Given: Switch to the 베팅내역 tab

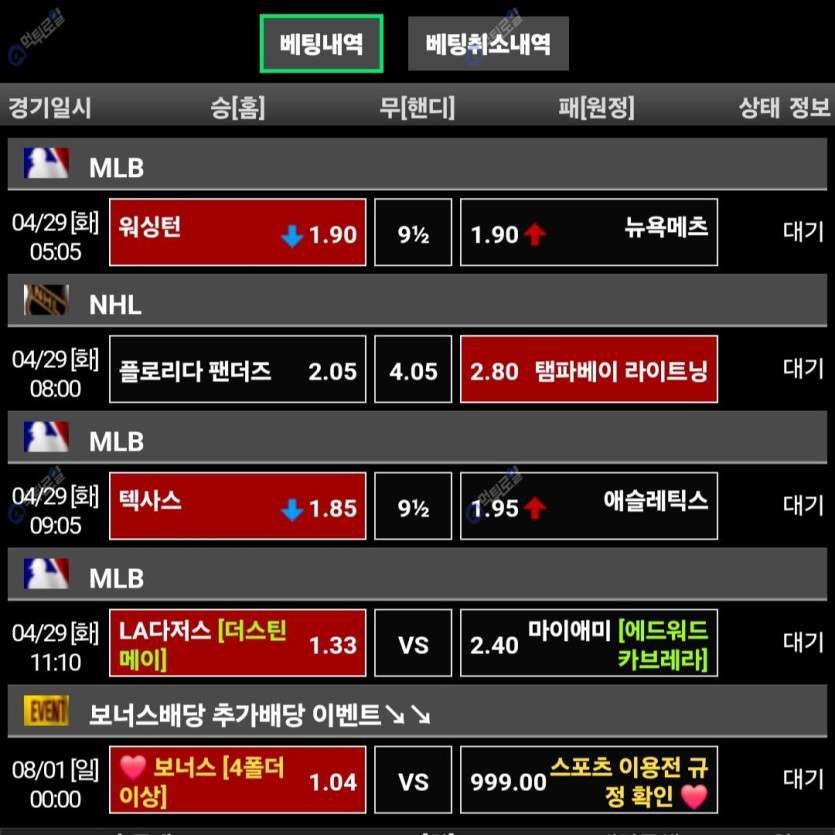Looking at the screenshot, I should (321, 44).
